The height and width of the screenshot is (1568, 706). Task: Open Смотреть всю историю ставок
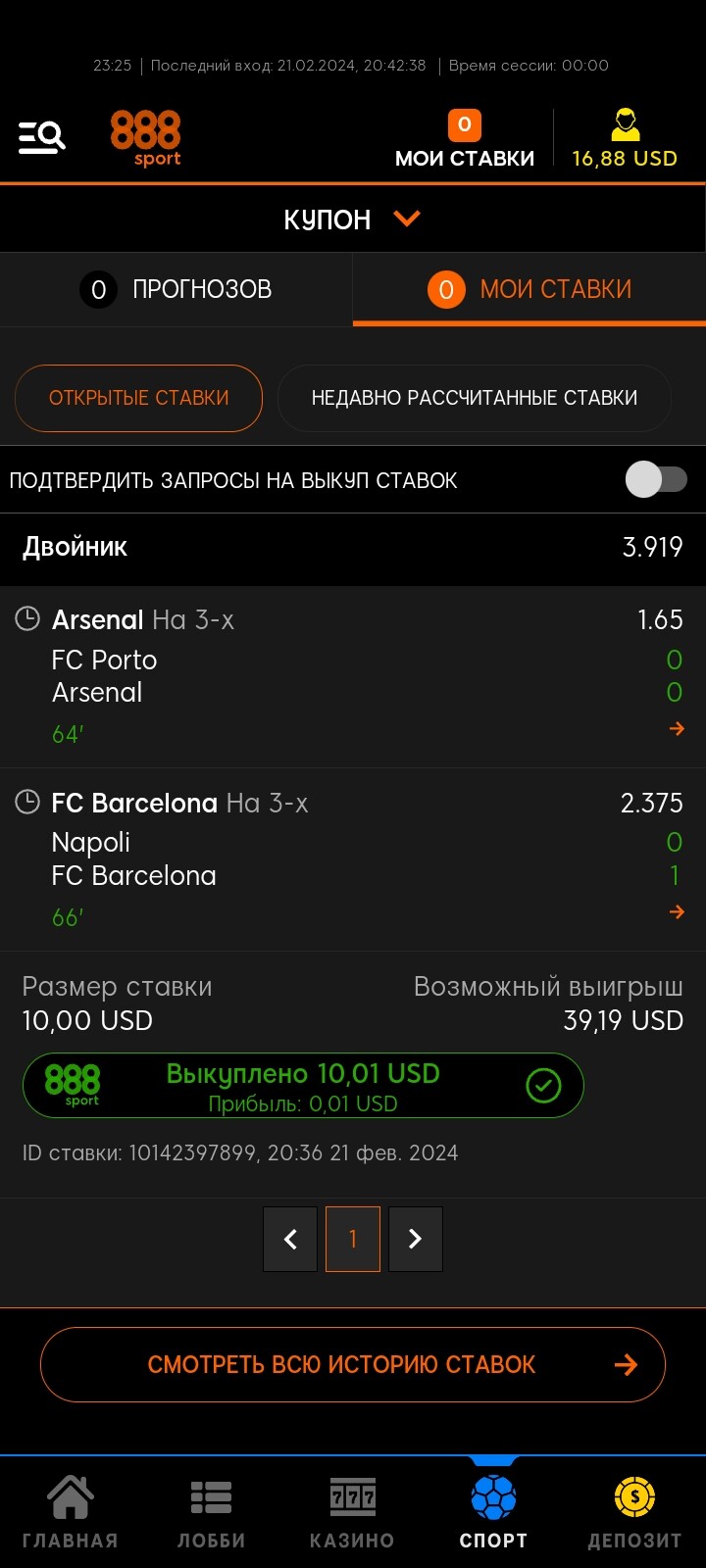[x=353, y=1364]
